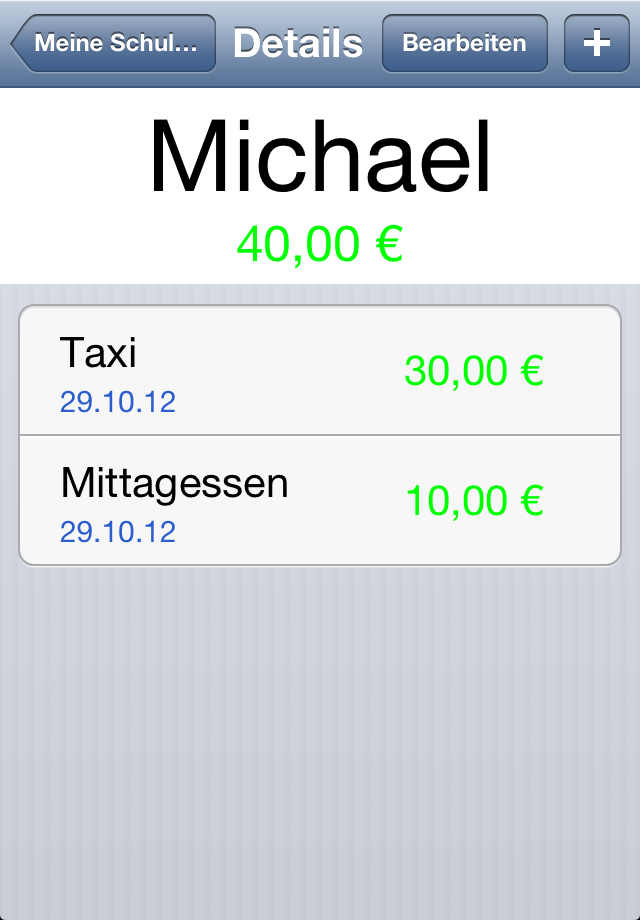Open the Taxi entry
This screenshot has height=920, width=640.
(320, 371)
